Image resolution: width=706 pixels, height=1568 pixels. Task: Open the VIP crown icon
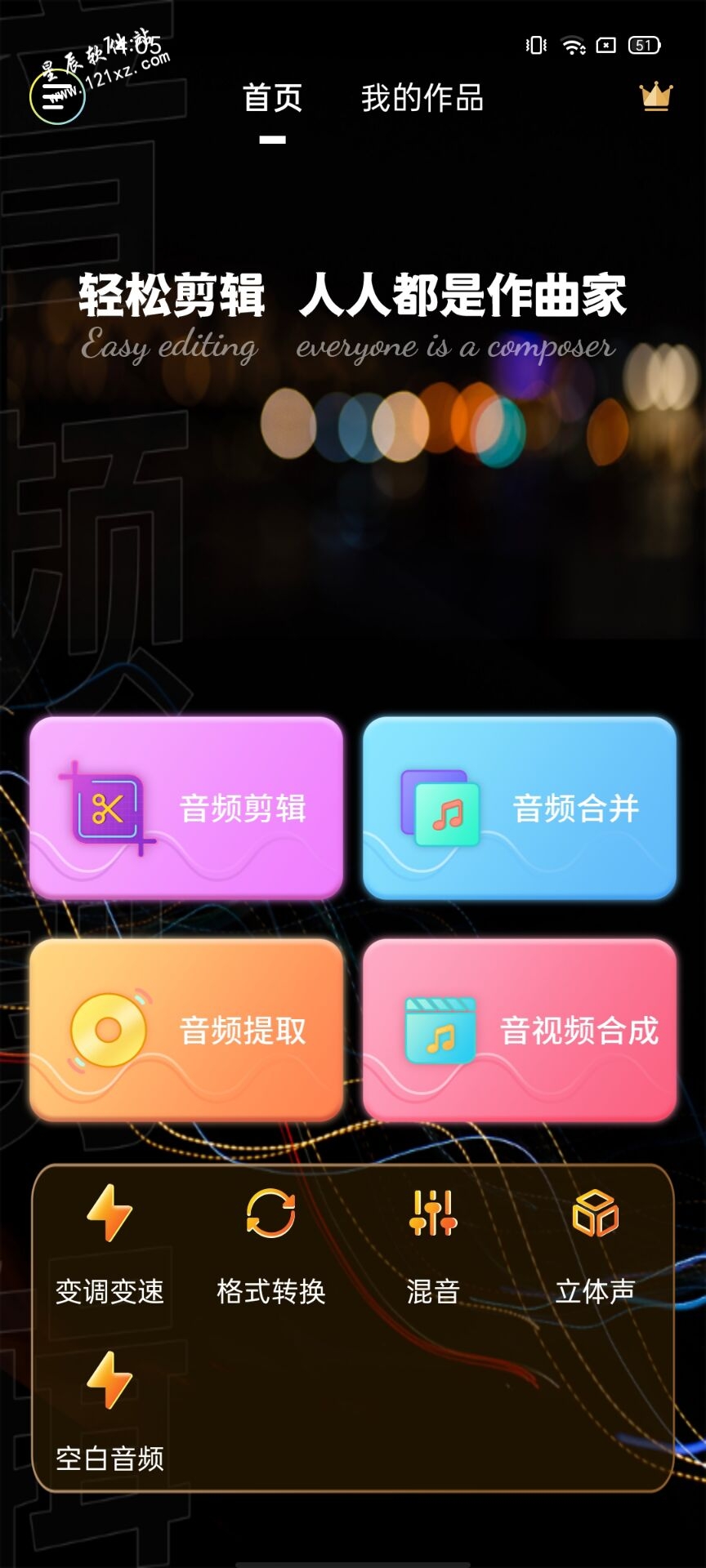coord(655,97)
